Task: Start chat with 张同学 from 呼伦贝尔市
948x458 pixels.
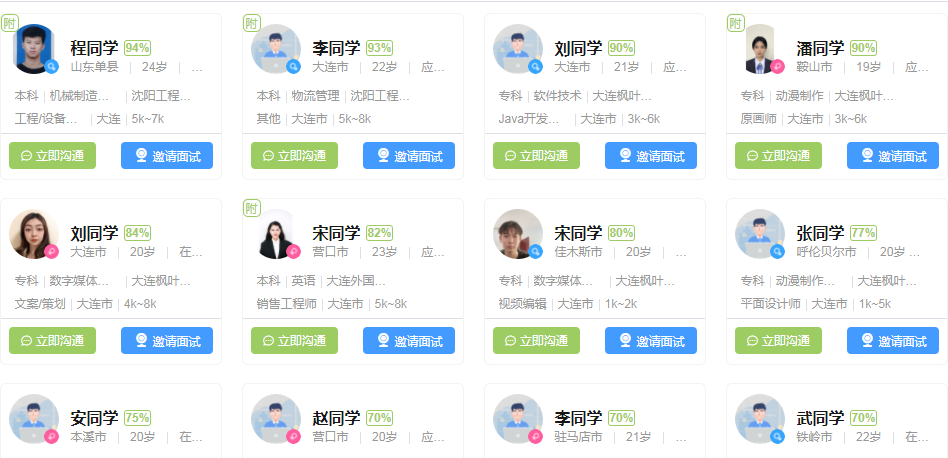Action: click(x=778, y=341)
